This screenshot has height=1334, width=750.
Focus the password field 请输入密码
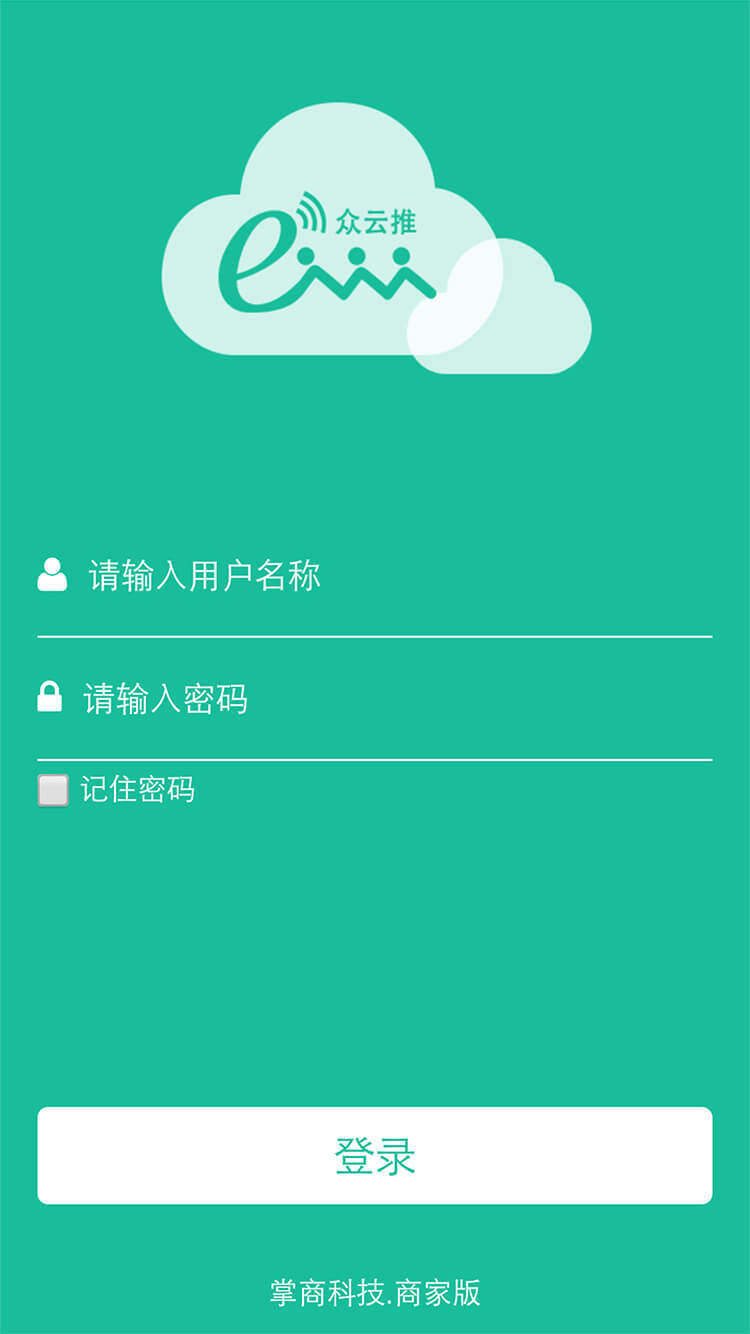(x=375, y=699)
